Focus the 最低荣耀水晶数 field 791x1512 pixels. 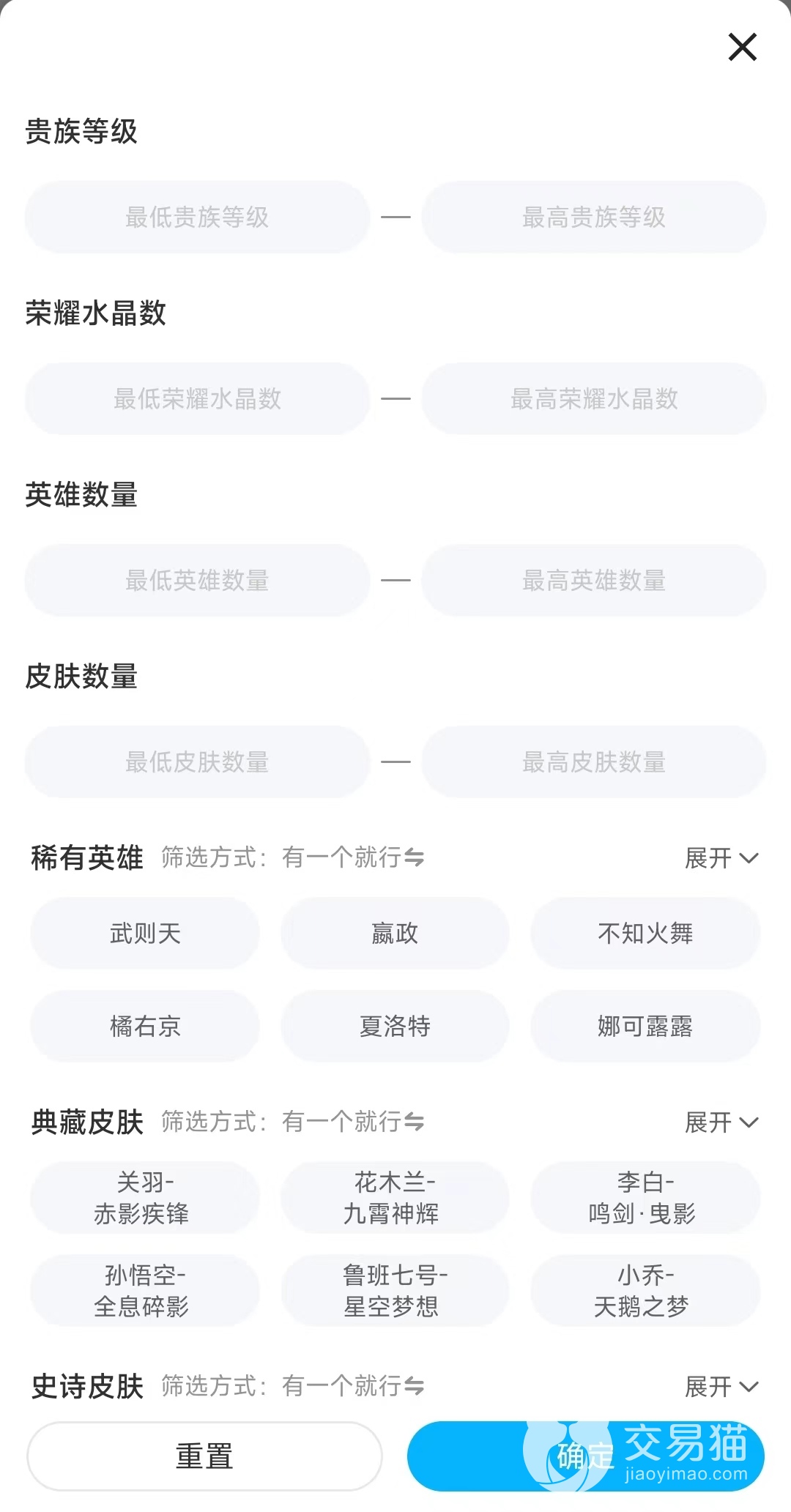(x=197, y=399)
